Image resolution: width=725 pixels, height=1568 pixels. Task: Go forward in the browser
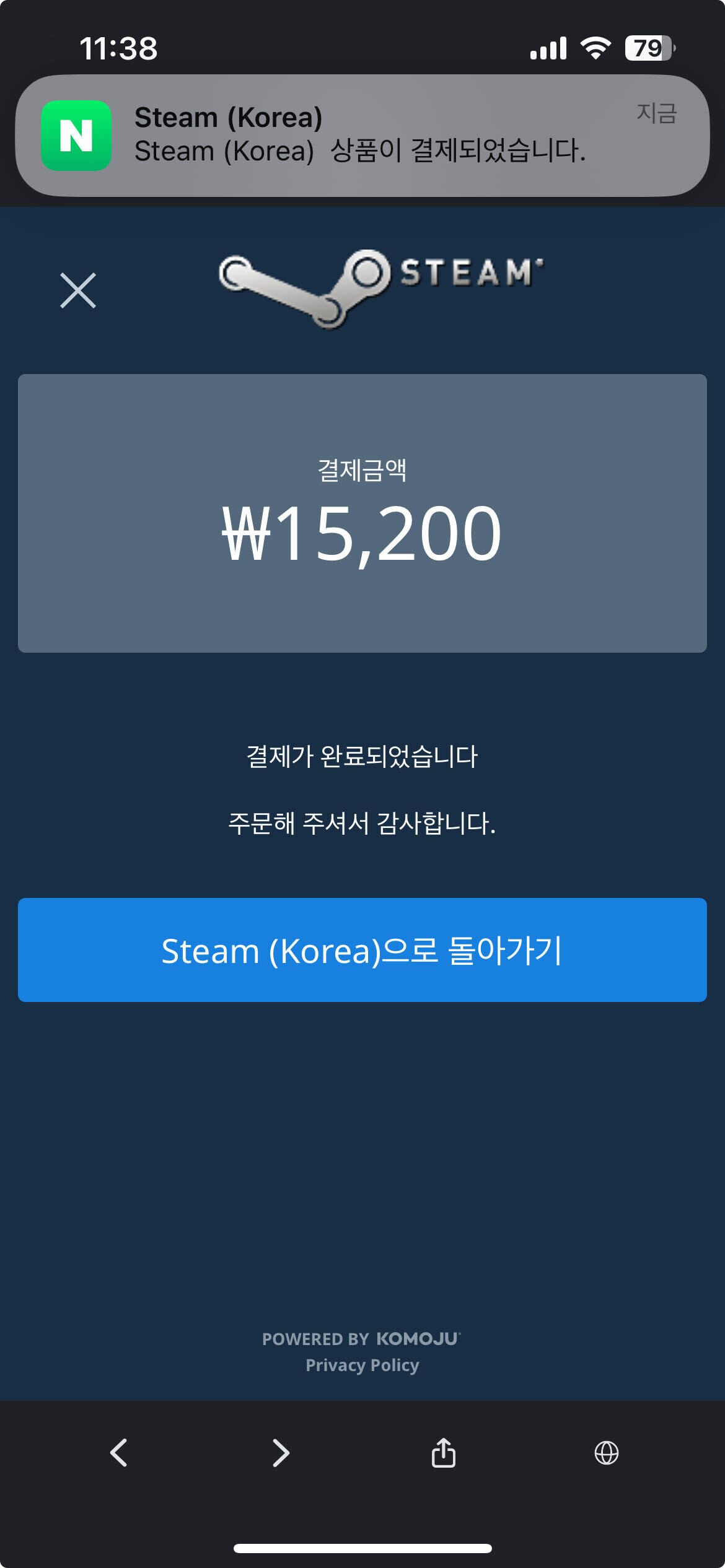[281, 1453]
